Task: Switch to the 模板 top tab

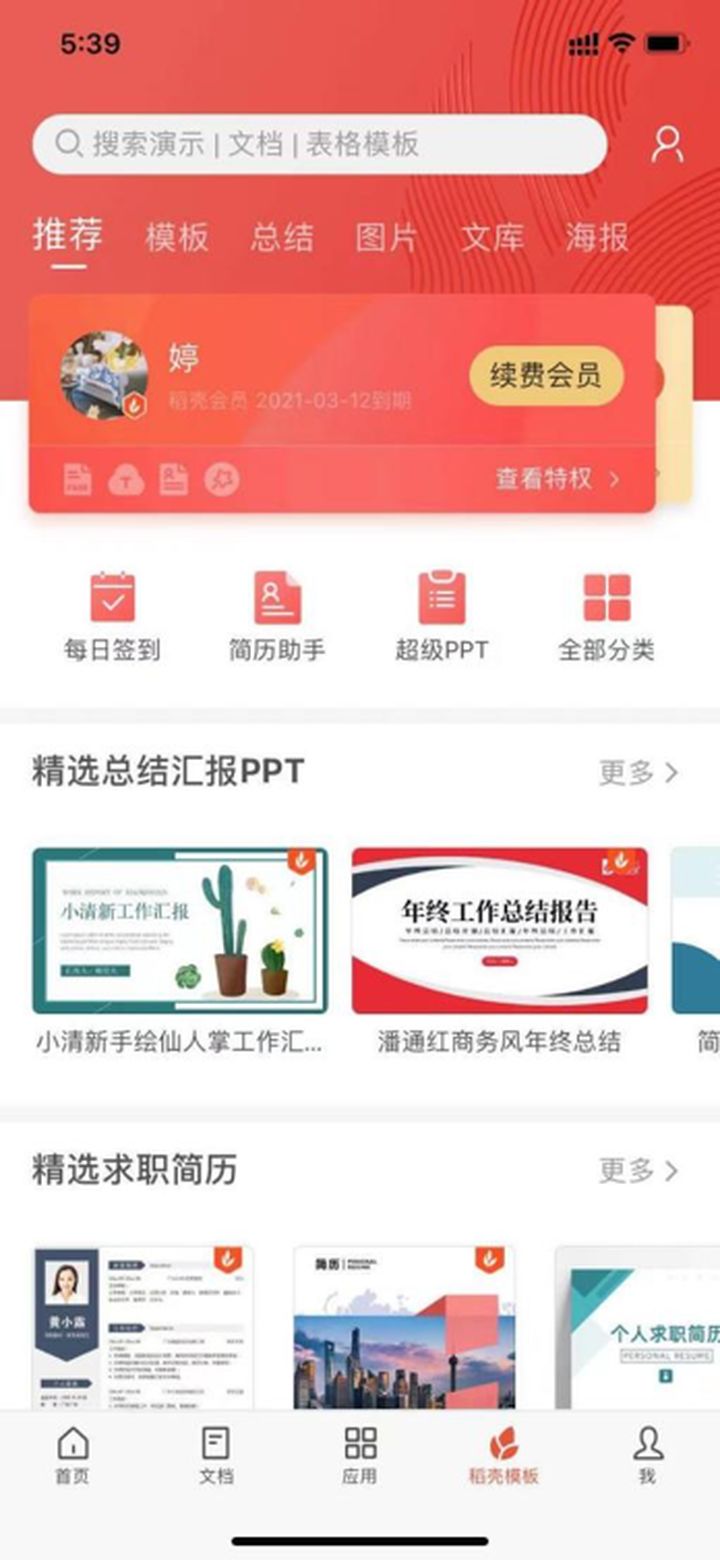Action: click(177, 238)
